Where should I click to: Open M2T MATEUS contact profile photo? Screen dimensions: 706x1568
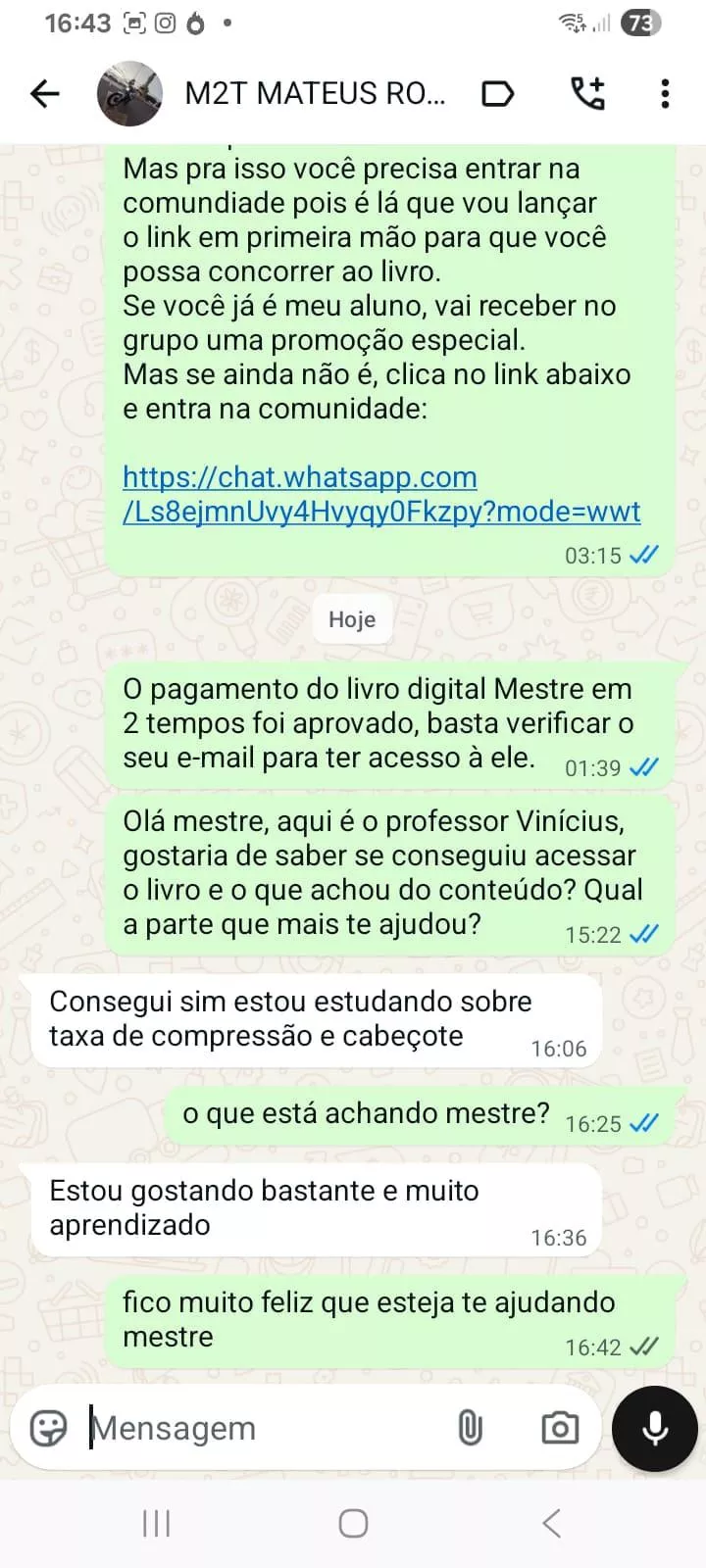129,94
